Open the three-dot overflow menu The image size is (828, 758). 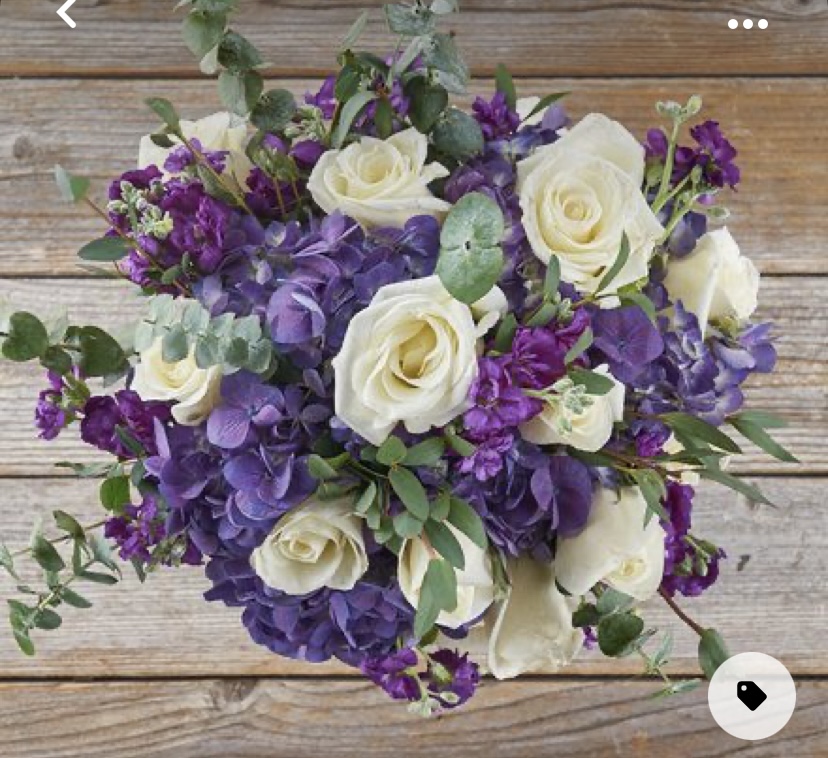point(747,24)
